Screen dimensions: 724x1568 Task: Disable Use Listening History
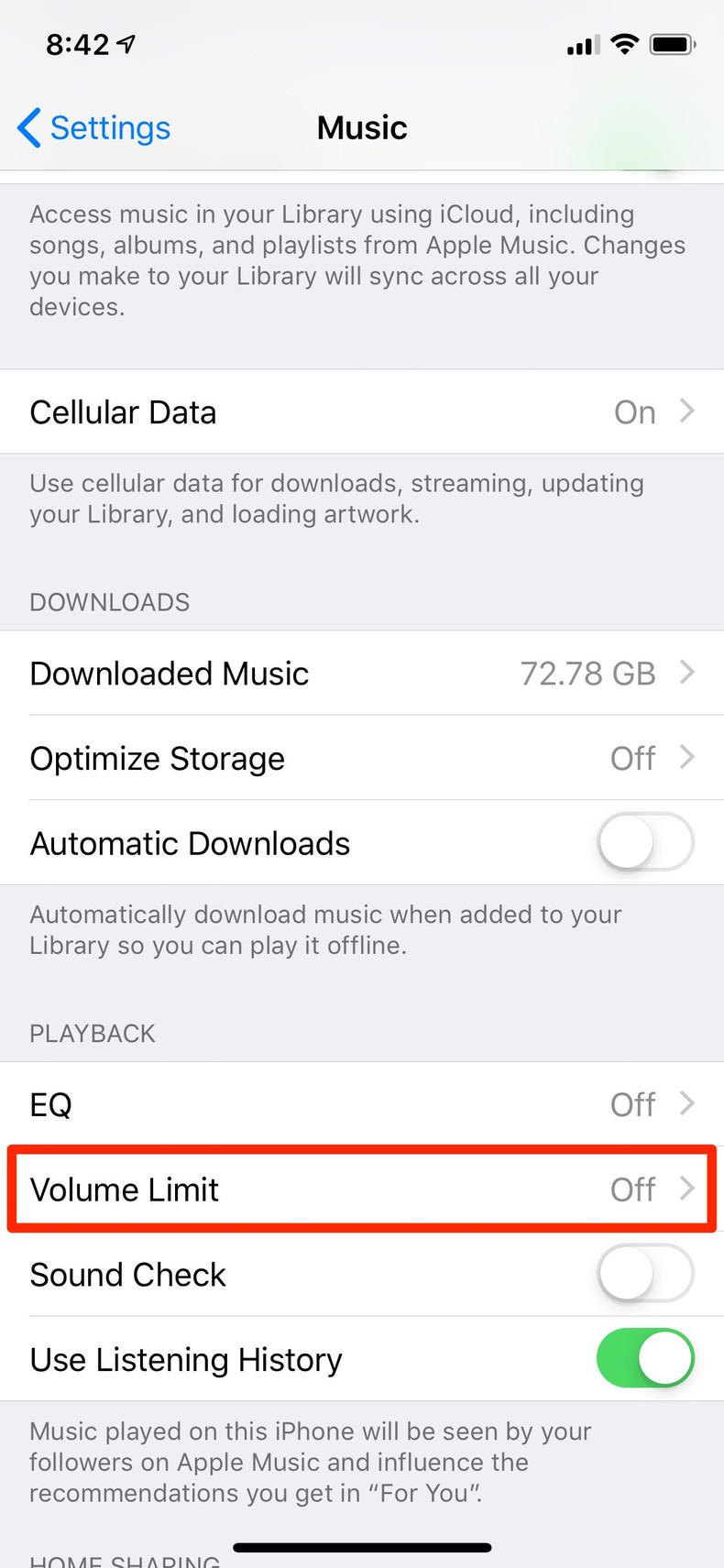[x=645, y=1359]
